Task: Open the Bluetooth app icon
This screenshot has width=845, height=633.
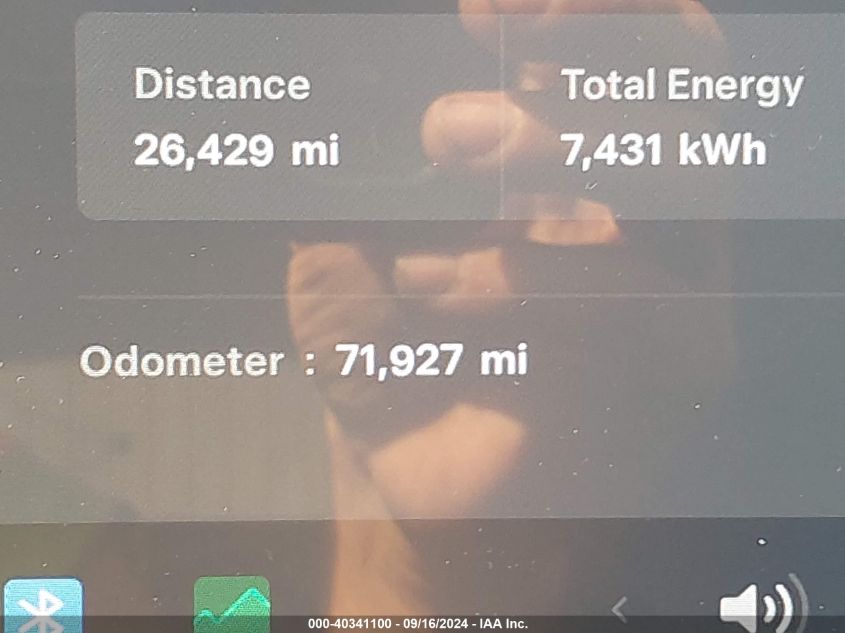Action: coord(42,604)
